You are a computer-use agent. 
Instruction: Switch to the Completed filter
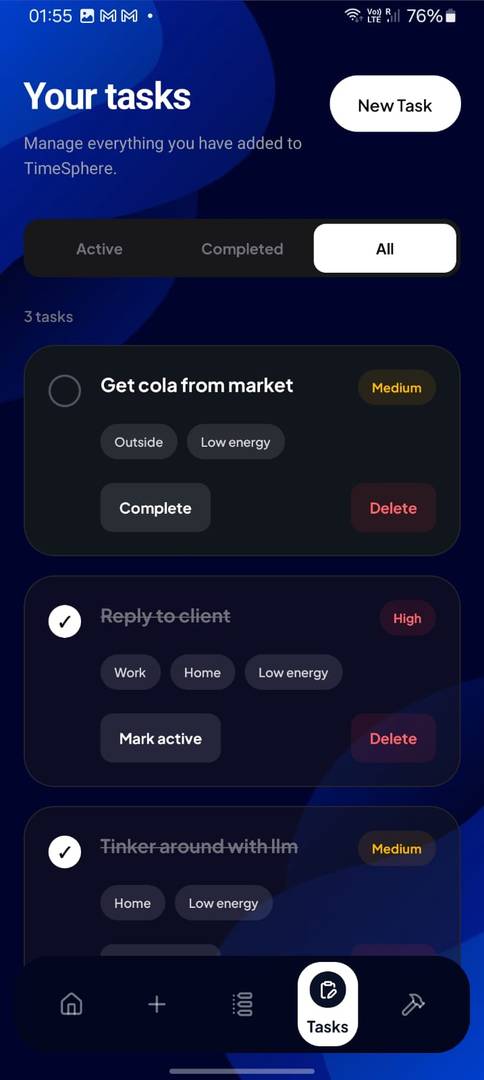(x=242, y=249)
